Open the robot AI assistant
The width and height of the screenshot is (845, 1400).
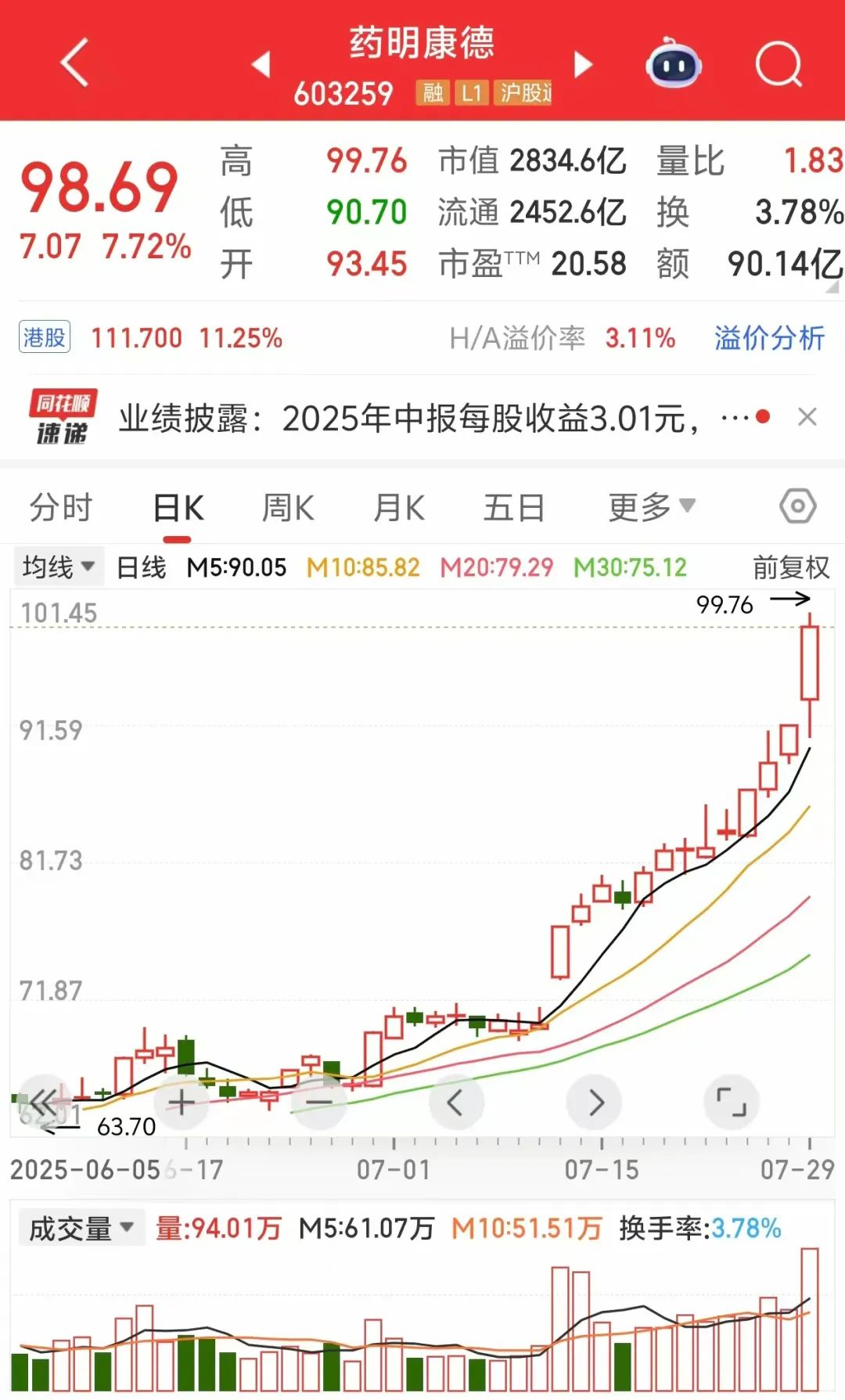[674, 63]
